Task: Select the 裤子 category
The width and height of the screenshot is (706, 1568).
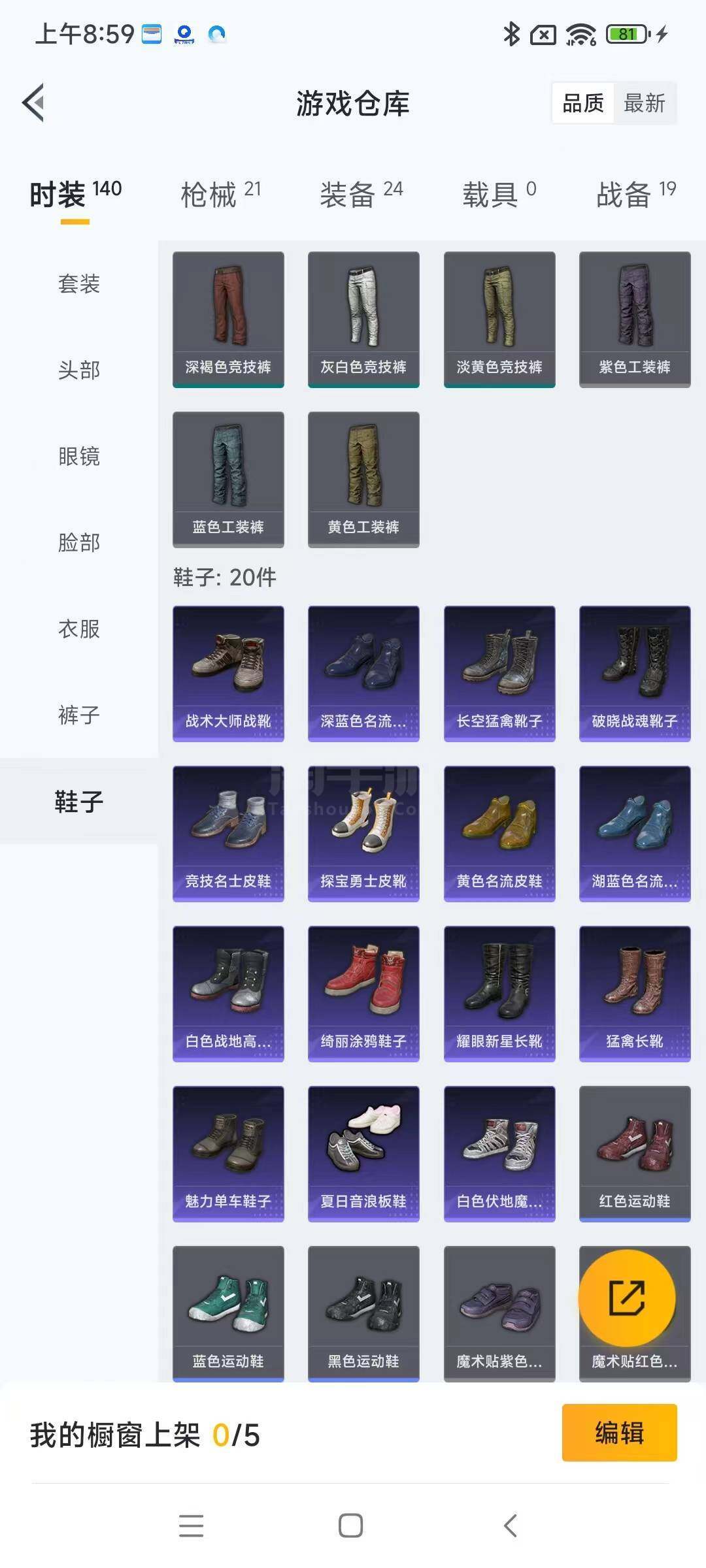Action: click(79, 715)
